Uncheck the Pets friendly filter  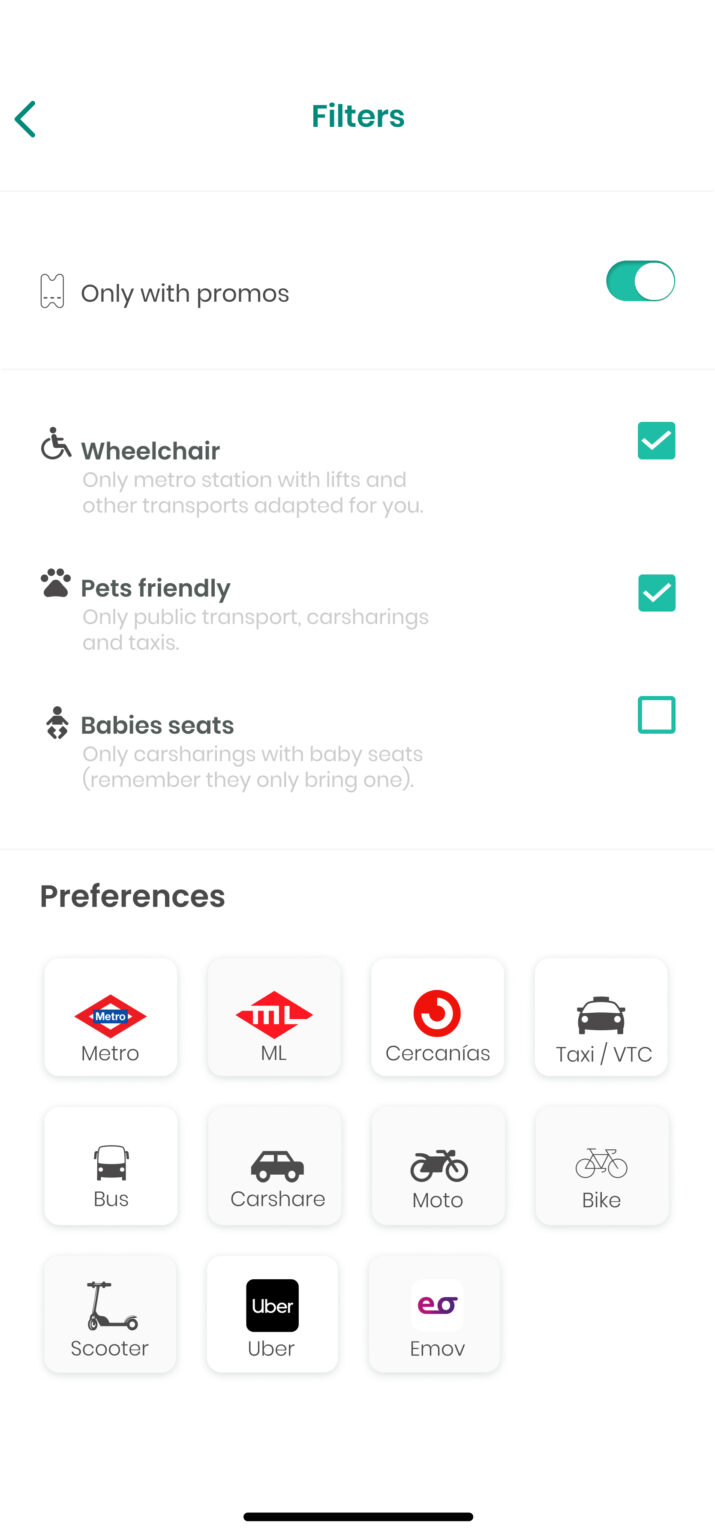(x=656, y=593)
